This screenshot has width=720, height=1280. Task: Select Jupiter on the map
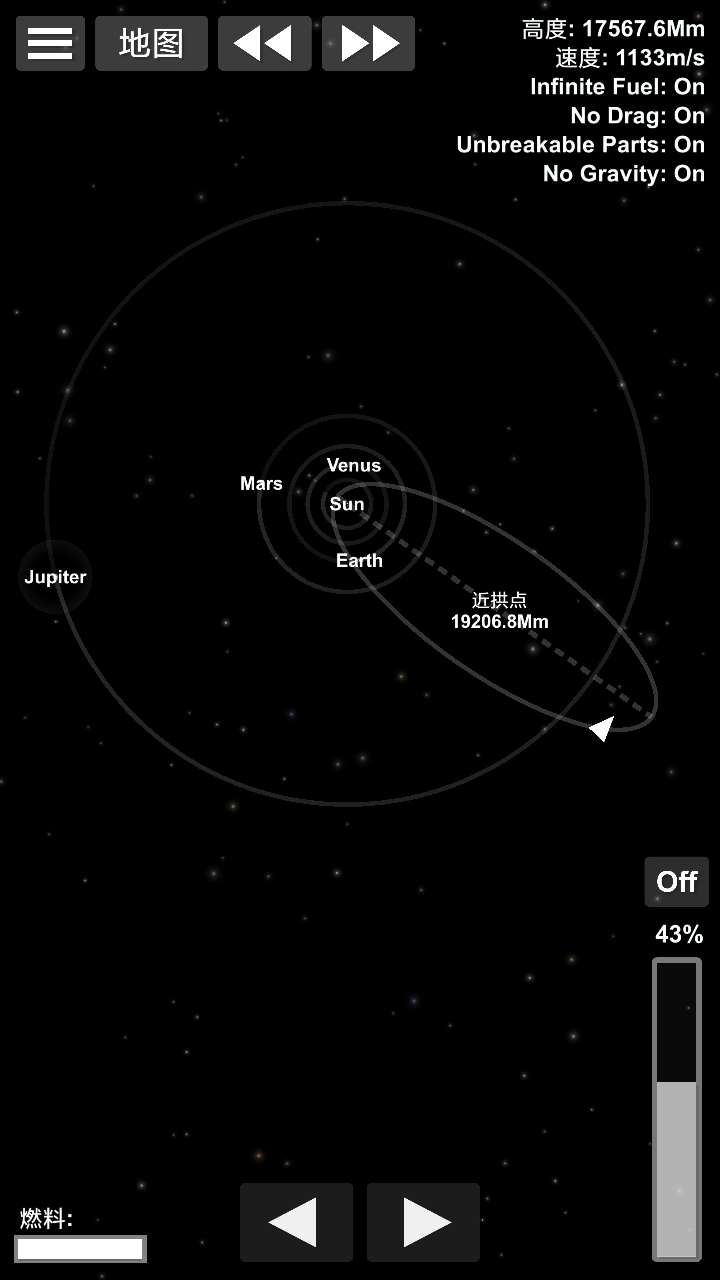(x=55, y=577)
